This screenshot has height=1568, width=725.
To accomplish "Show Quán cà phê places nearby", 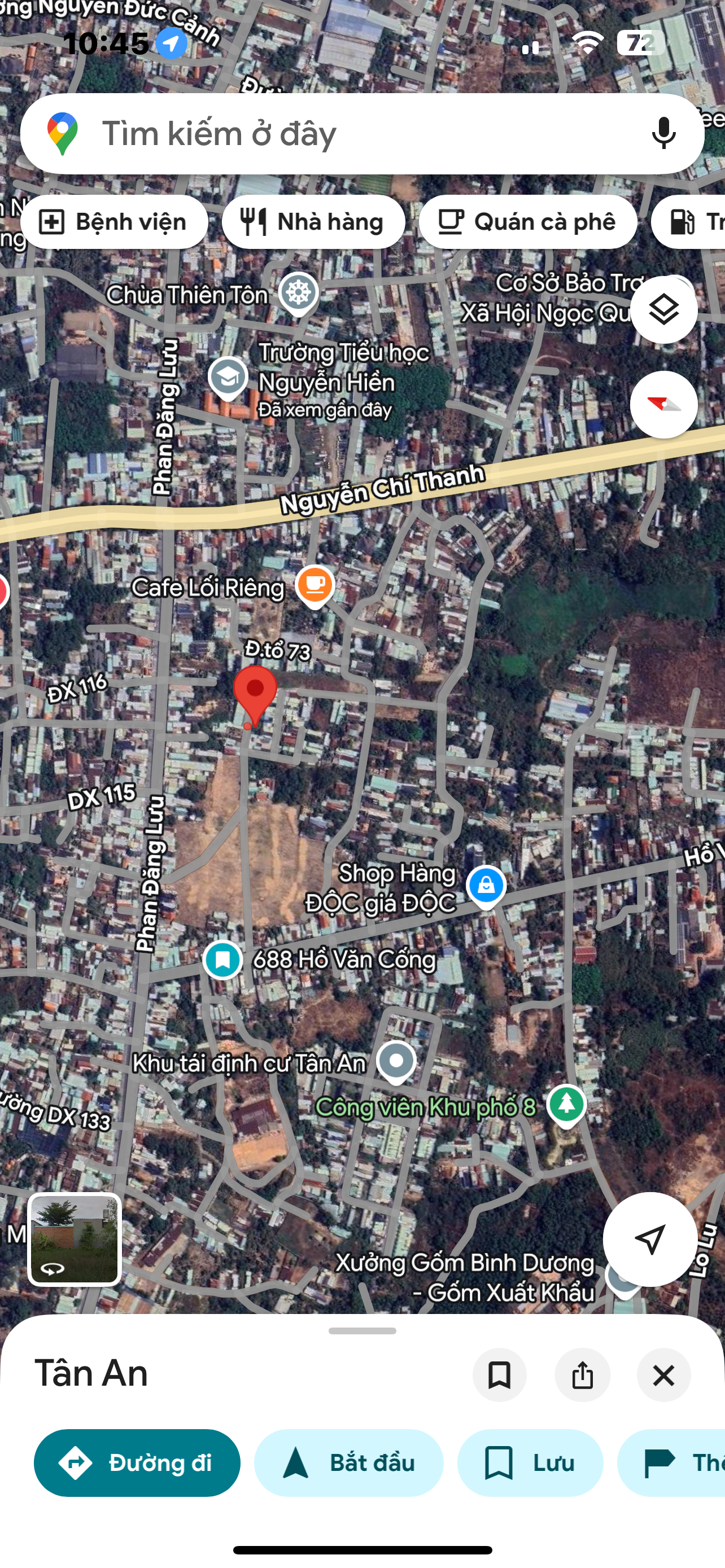I will [x=528, y=222].
